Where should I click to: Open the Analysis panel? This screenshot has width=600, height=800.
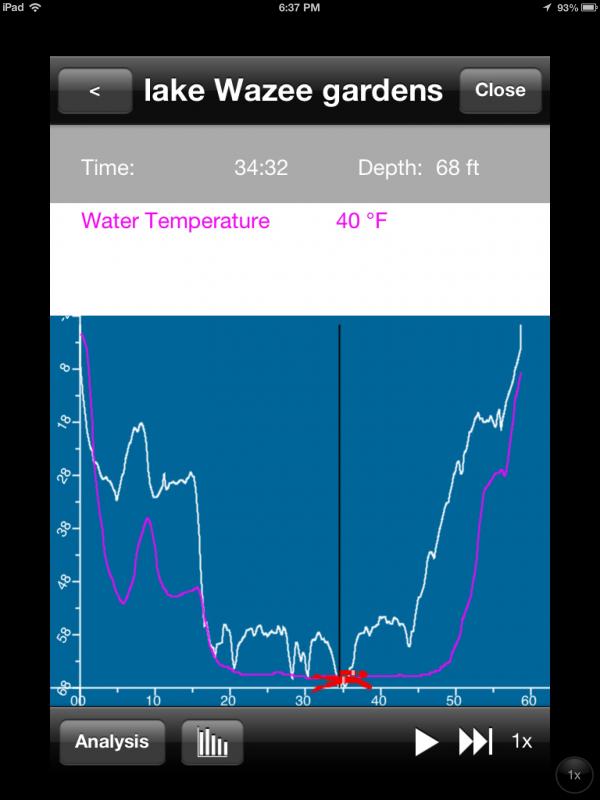(x=111, y=742)
